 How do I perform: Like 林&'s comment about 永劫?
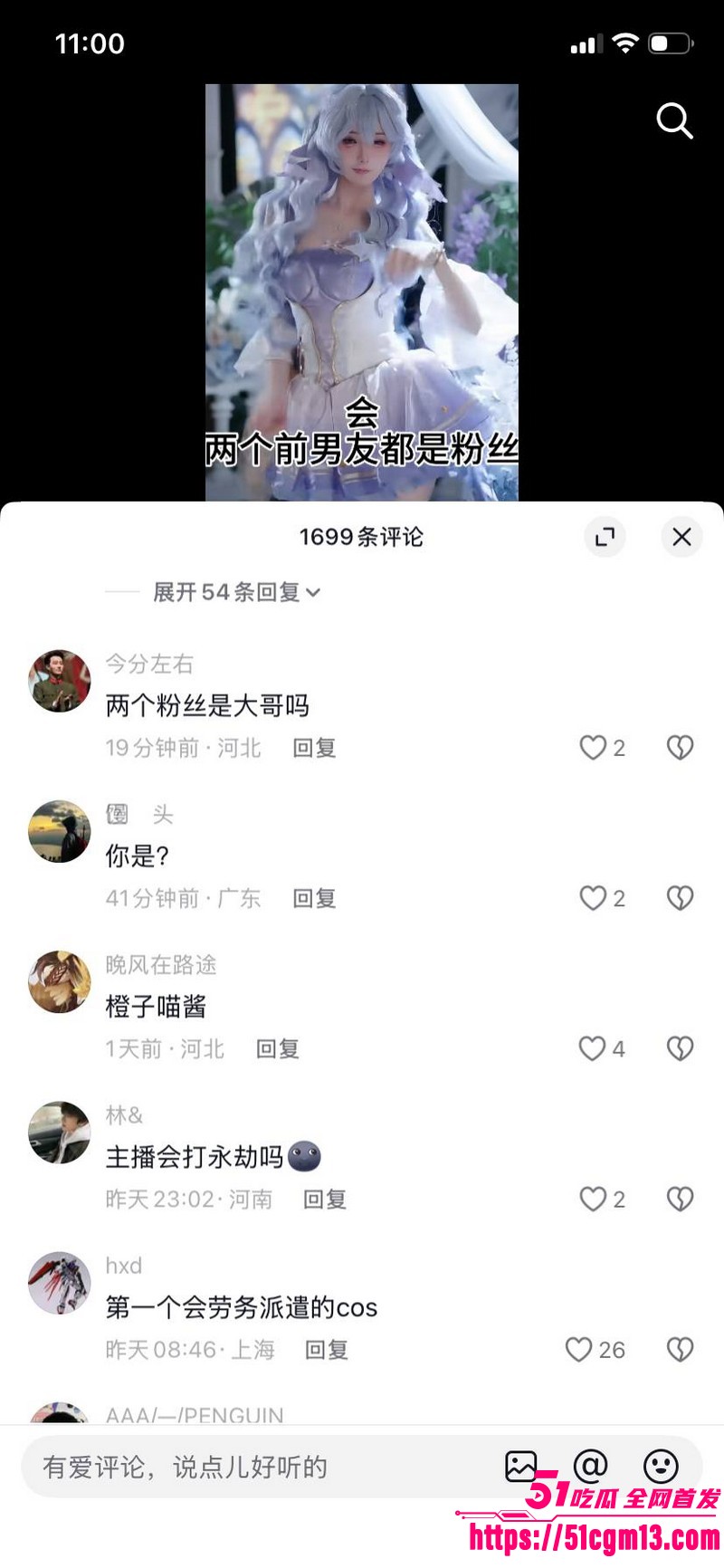(593, 1199)
